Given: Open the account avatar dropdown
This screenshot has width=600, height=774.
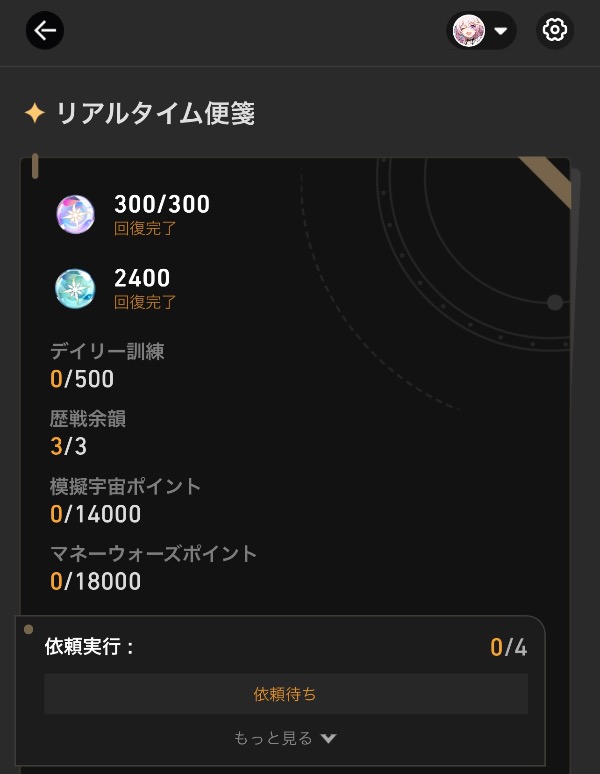Looking at the screenshot, I should (481, 31).
